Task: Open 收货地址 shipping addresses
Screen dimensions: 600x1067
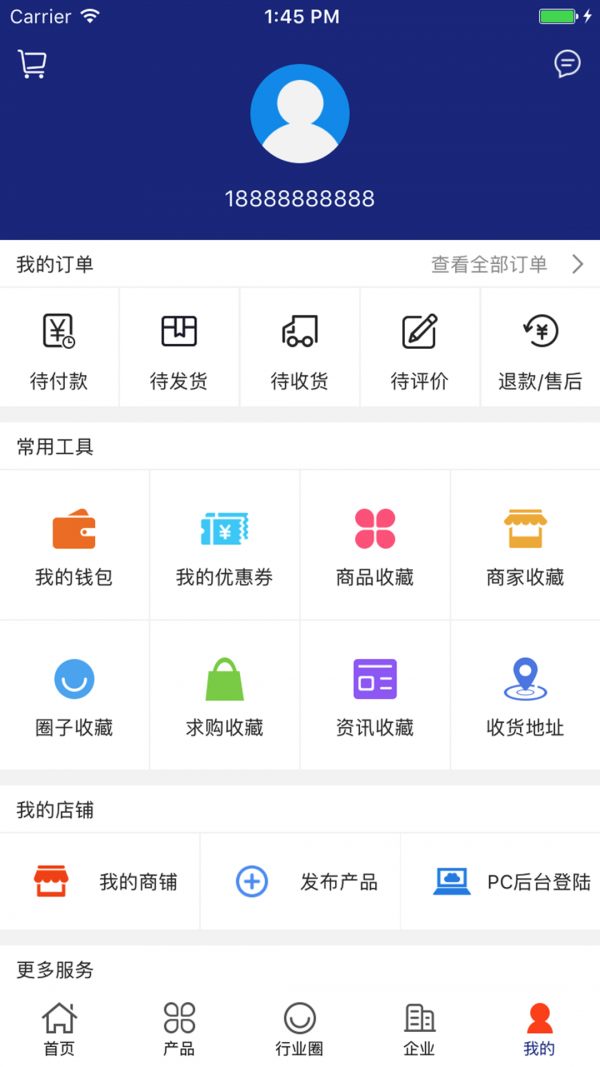Action: pyautogui.click(x=525, y=696)
